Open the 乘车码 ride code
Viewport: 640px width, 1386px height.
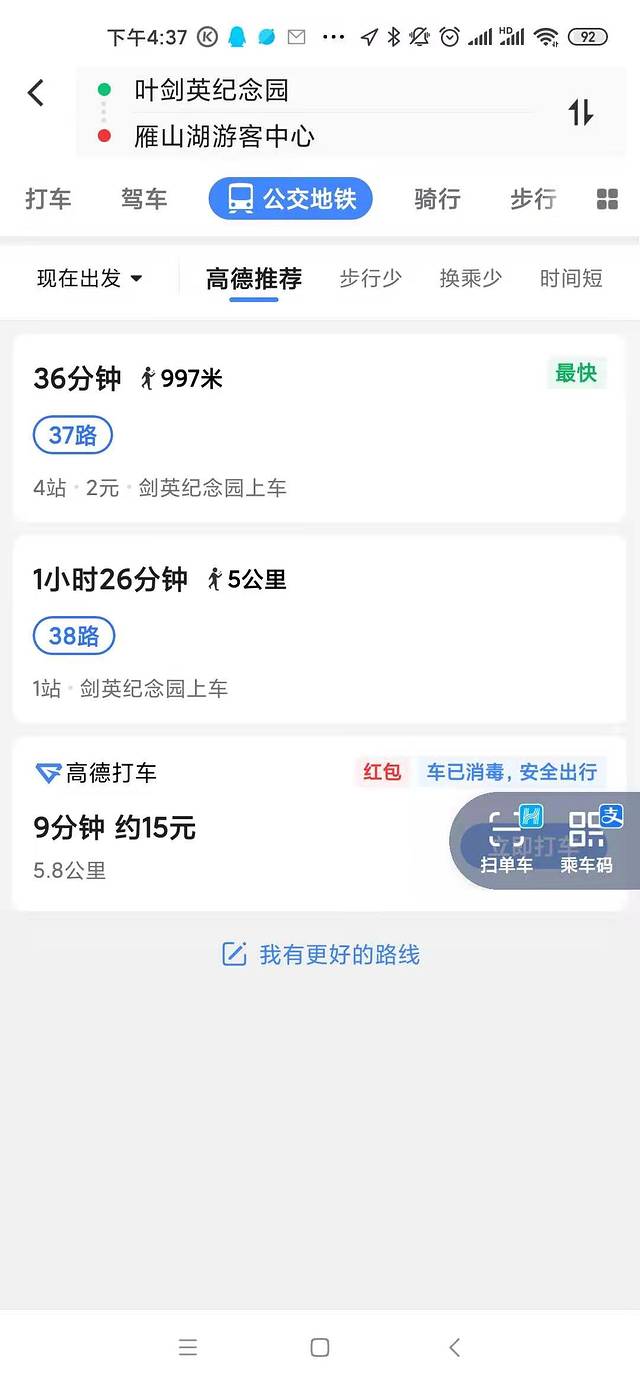[586, 842]
